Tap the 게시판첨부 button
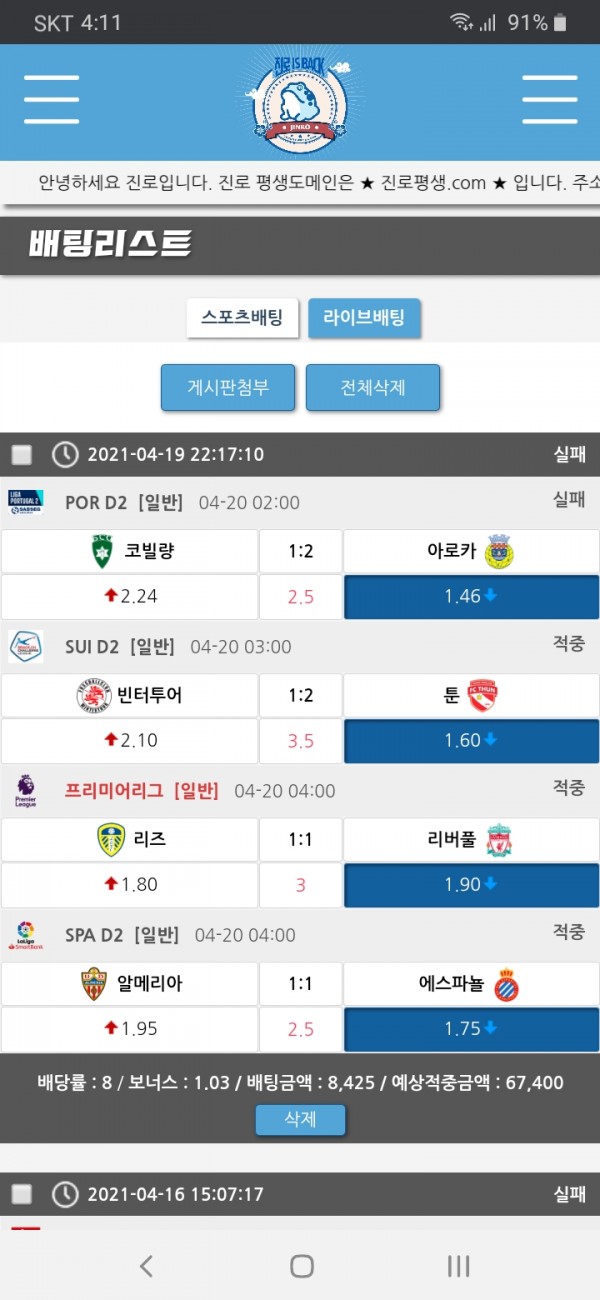This screenshot has height=1300, width=600. [x=228, y=387]
